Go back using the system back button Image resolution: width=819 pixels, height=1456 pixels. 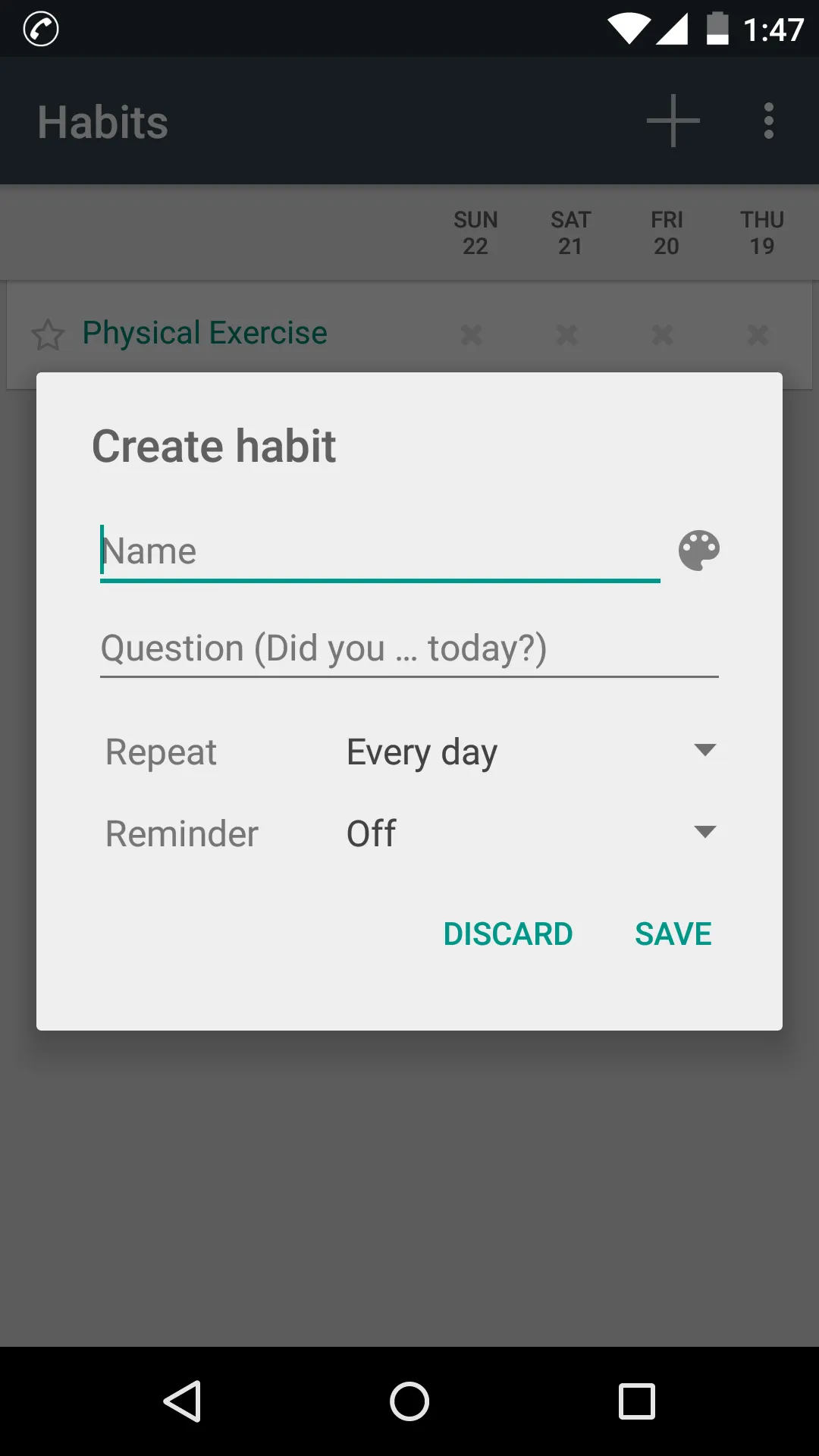[x=182, y=1401]
